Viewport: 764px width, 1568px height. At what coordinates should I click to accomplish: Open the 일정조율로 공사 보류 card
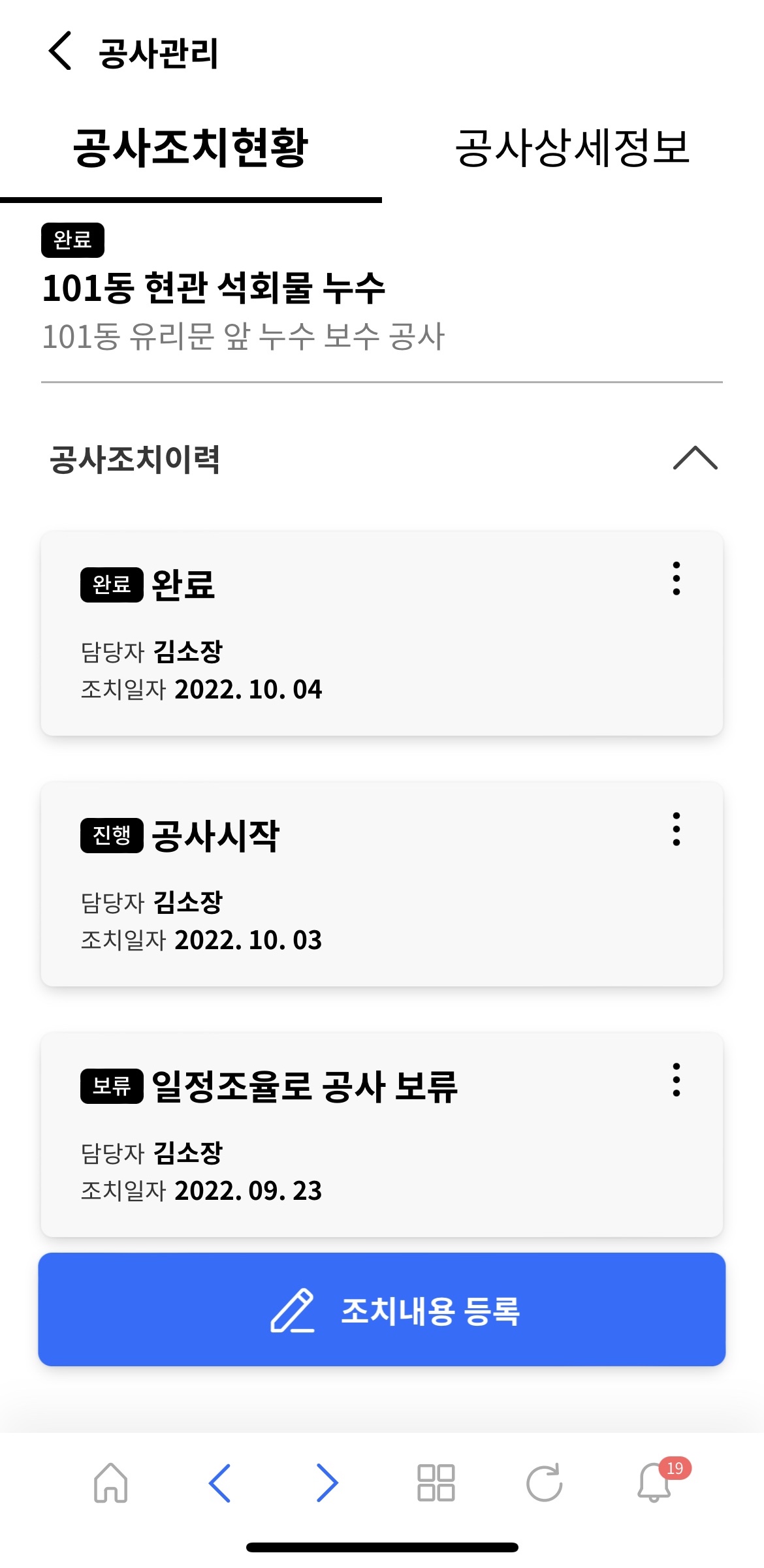381,1135
